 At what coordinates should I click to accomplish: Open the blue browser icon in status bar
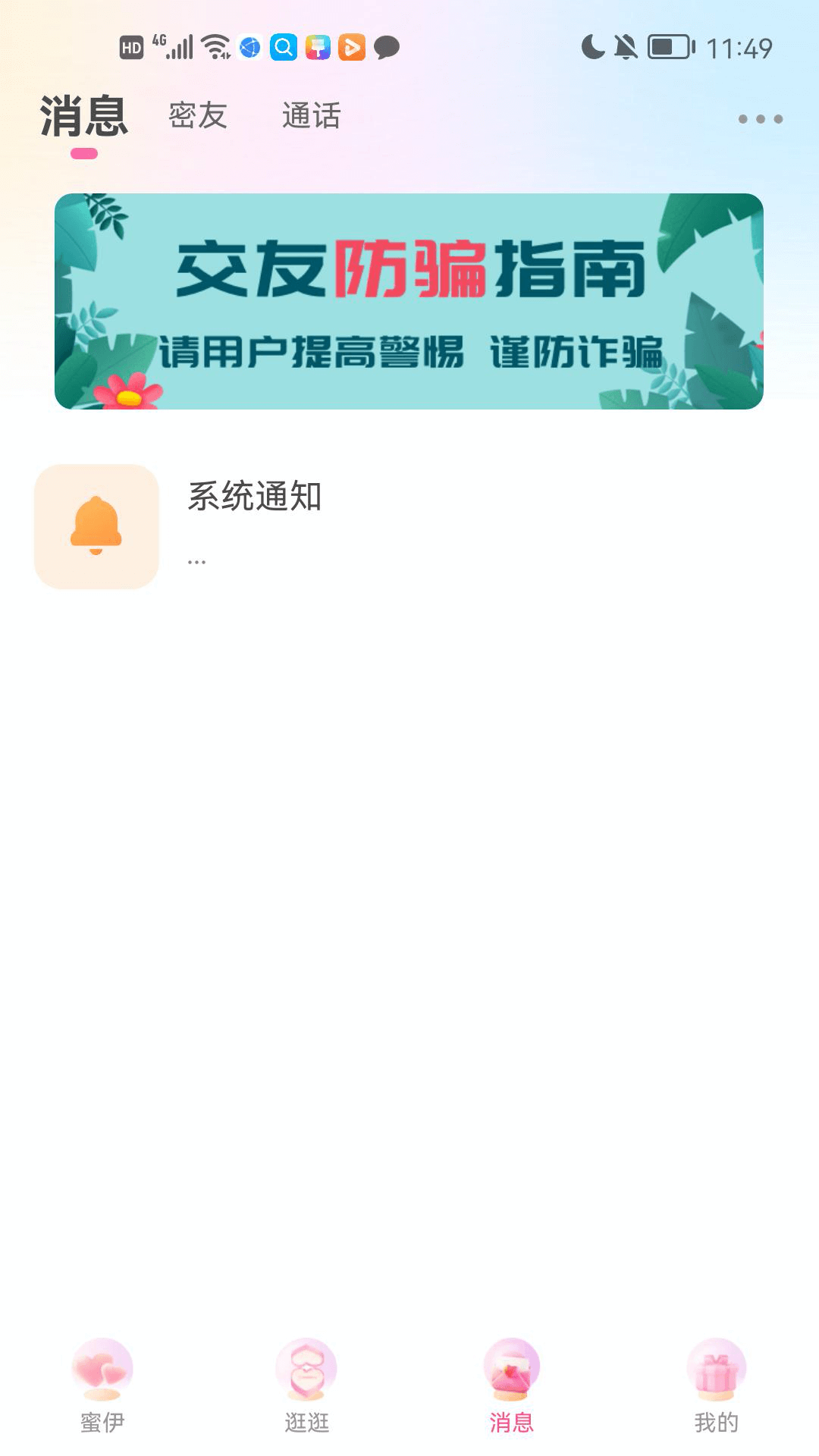point(248,48)
